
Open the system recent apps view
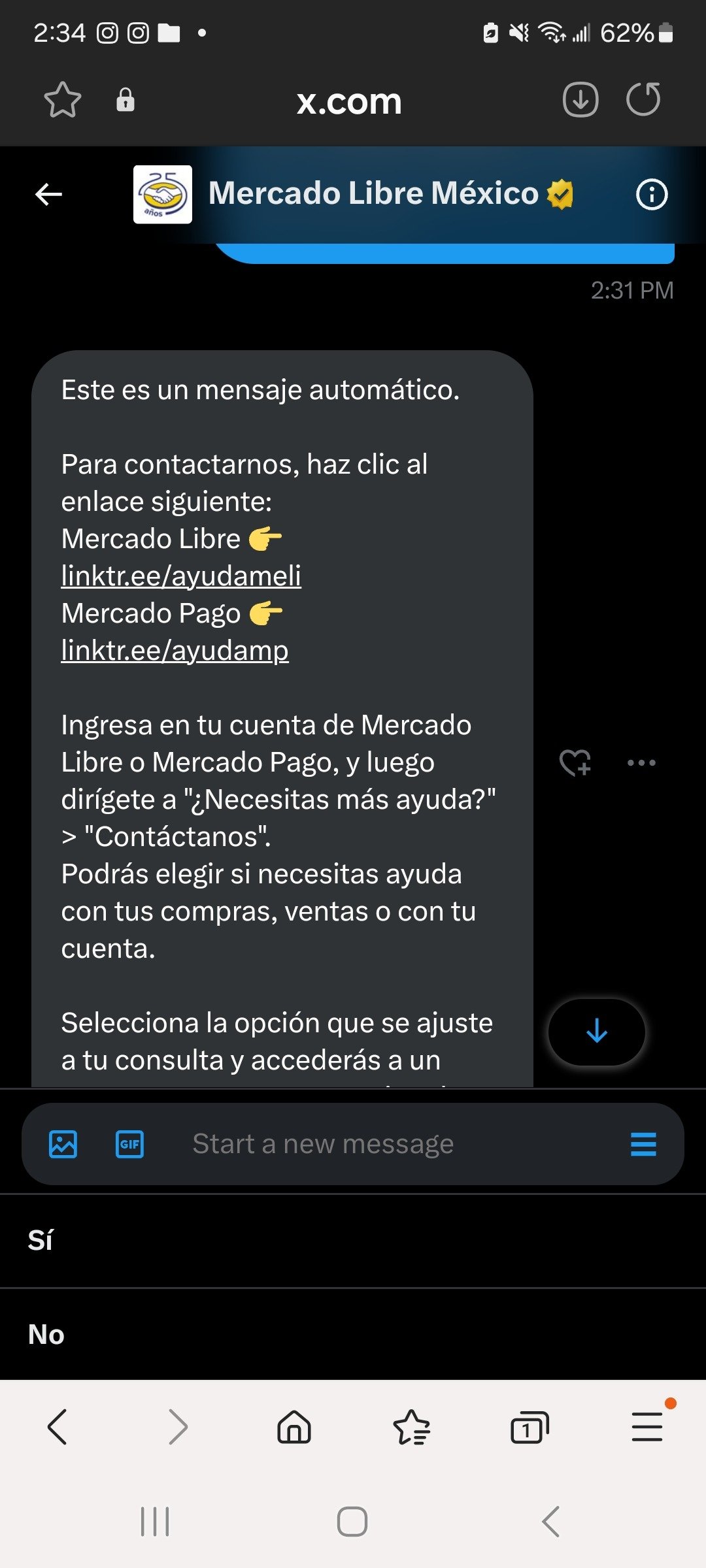pos(155,1521)
